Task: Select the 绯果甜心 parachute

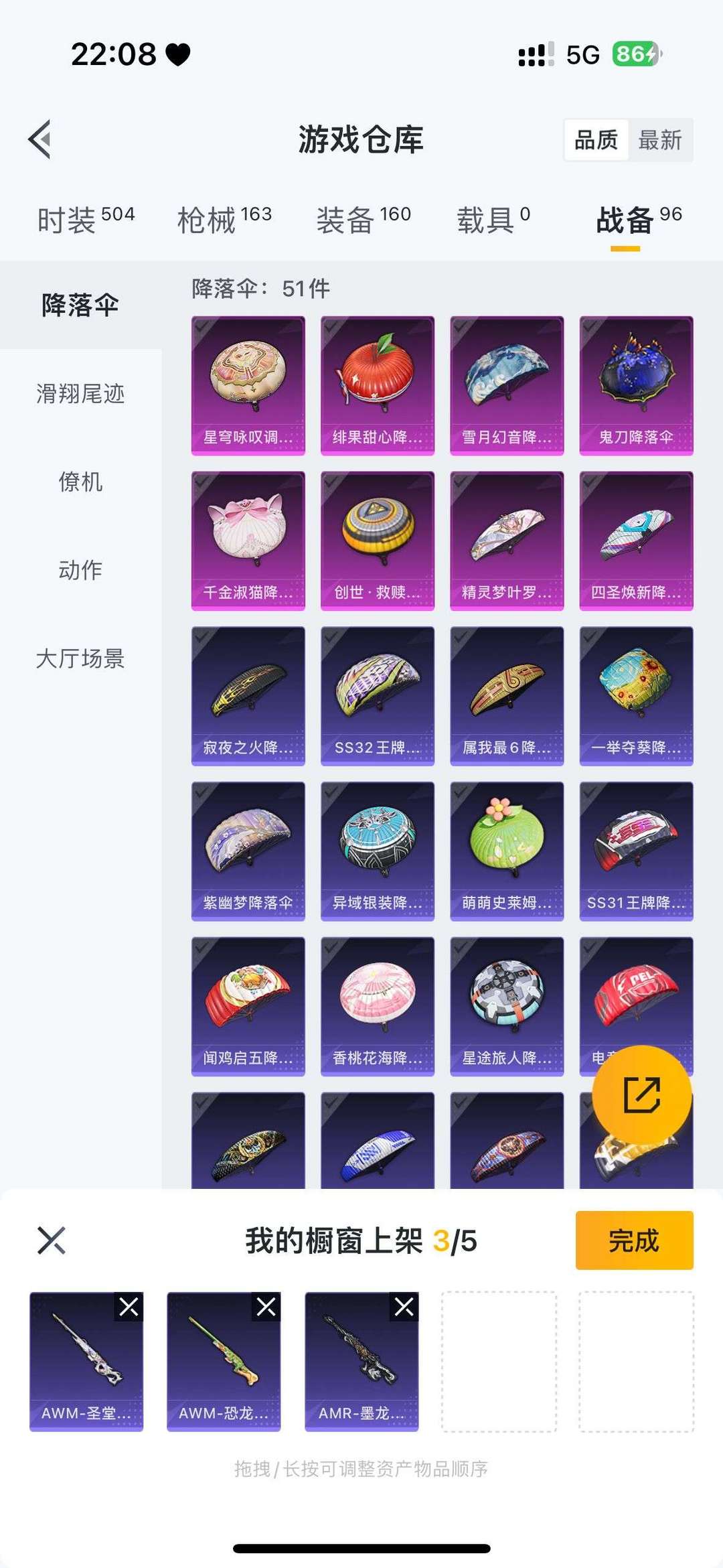Action: click(x=378, y=385)
